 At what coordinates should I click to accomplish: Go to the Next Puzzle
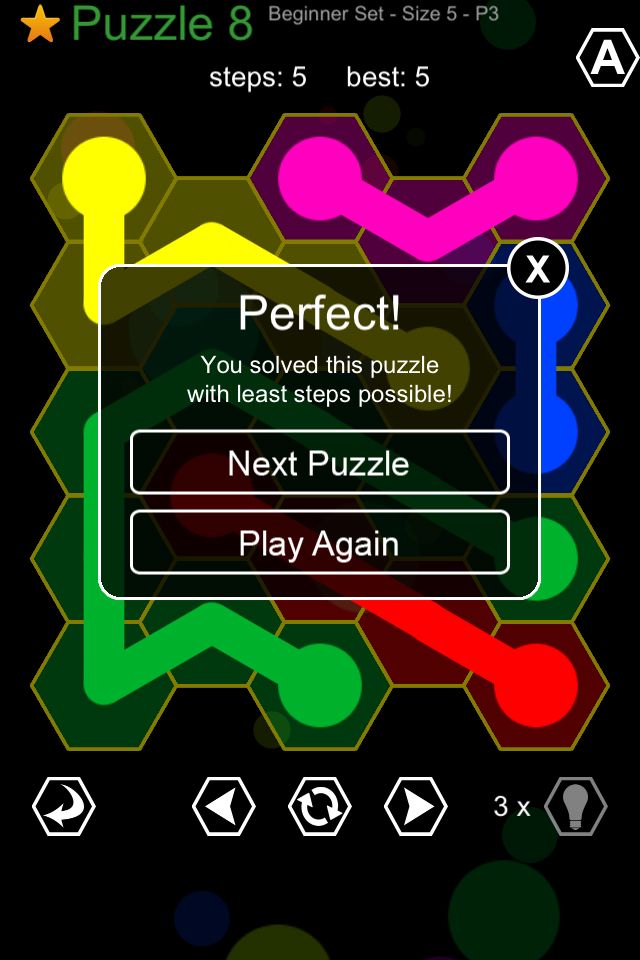pos(319,463)
